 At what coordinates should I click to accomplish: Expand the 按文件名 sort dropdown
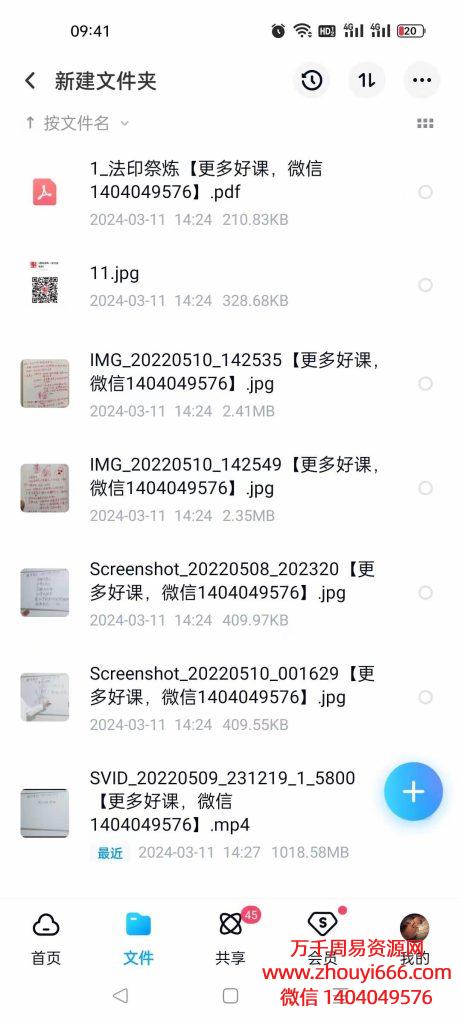(x=77, y=123)
